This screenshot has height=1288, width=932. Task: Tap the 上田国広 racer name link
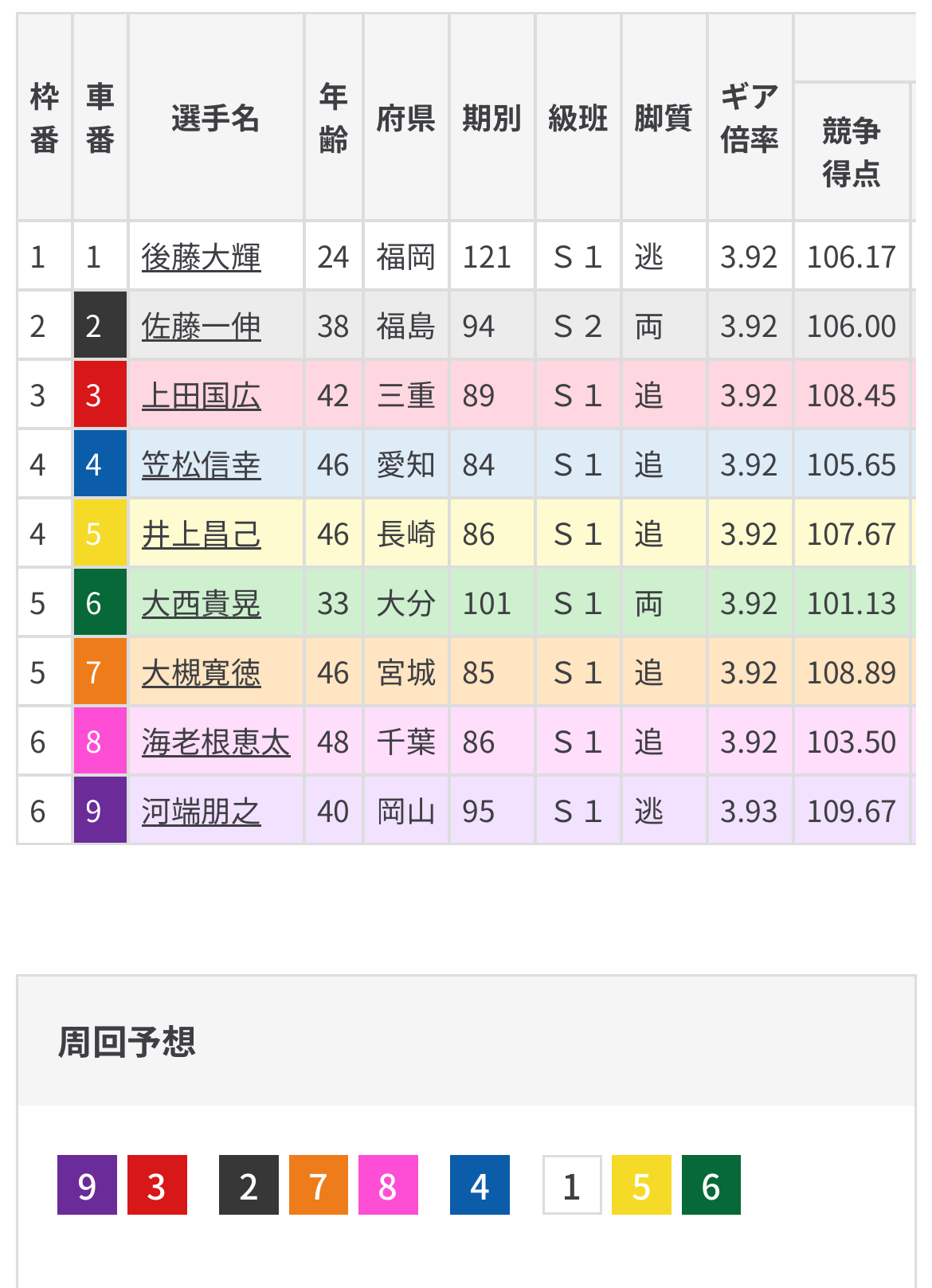[201, 396]
